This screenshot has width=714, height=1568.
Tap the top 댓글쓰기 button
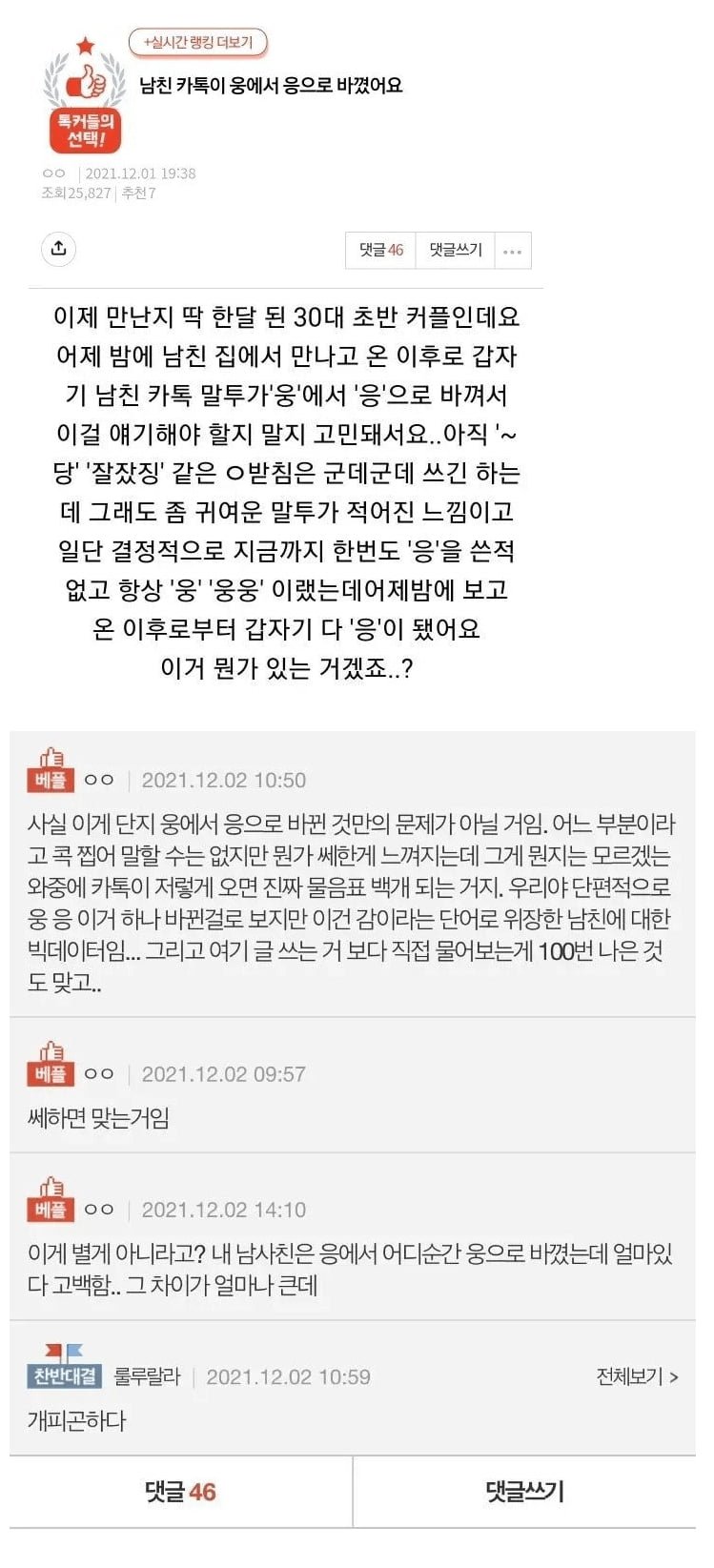click(x=456, y=250)
